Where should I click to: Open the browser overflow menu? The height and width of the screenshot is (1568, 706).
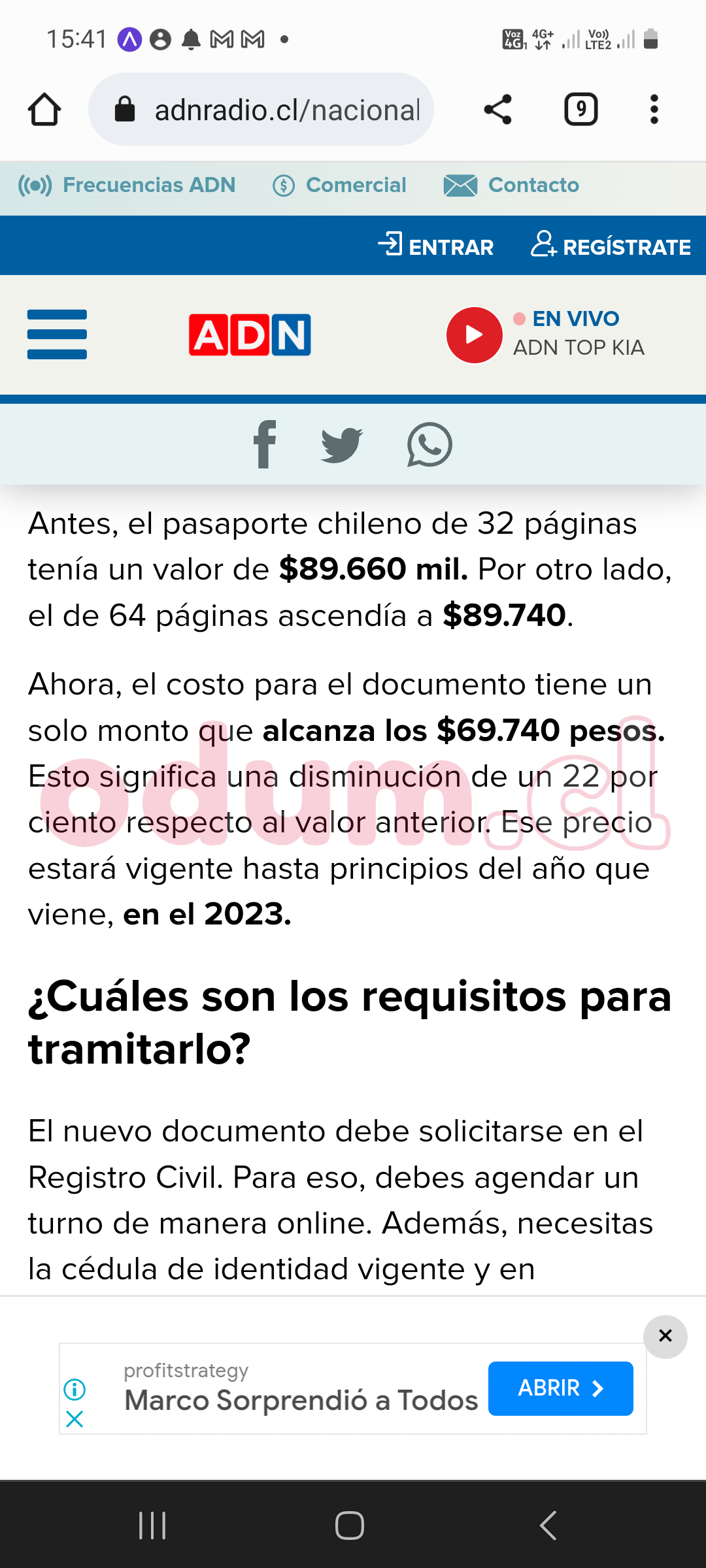(x=654, y=109)
